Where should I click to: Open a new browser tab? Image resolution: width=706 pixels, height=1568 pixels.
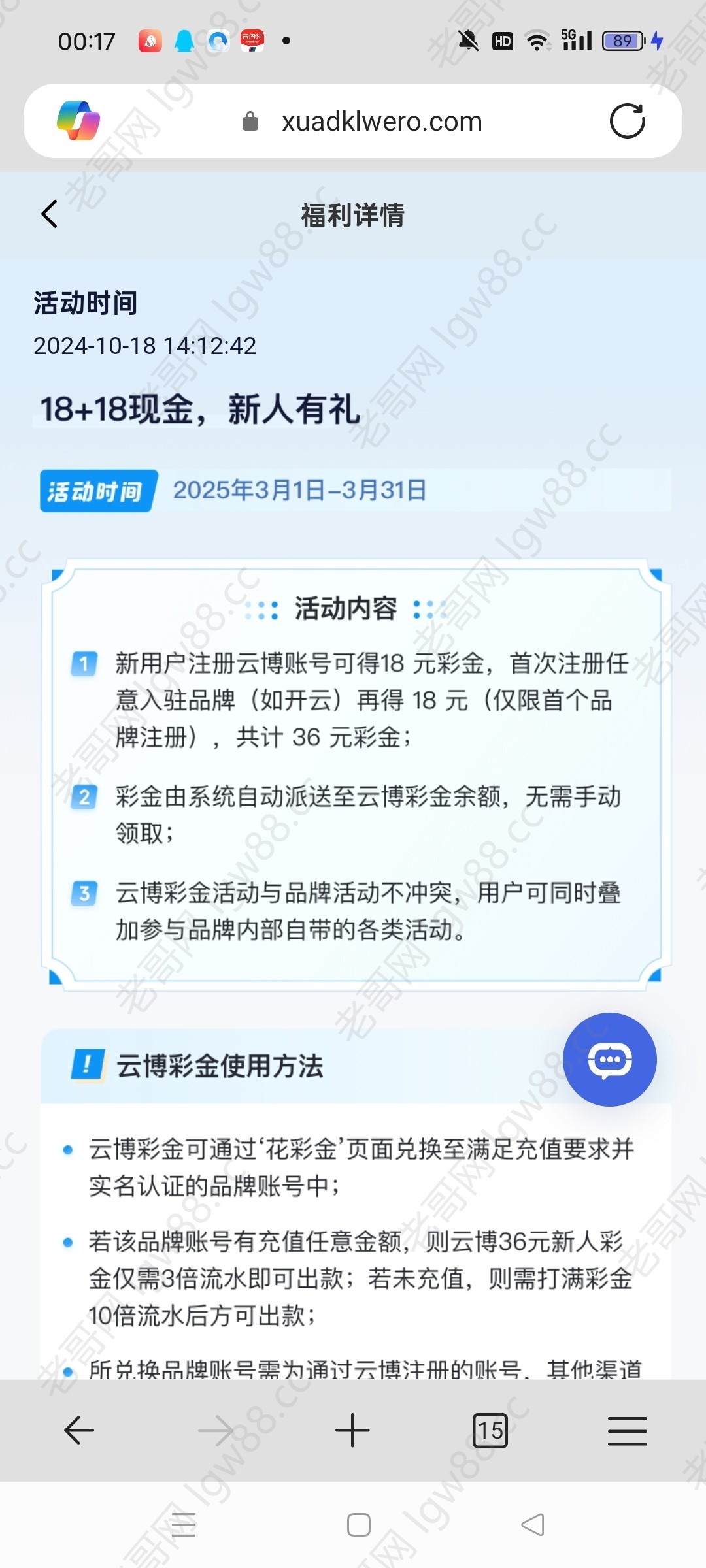pyautogui.click(x=352, y=1430)
